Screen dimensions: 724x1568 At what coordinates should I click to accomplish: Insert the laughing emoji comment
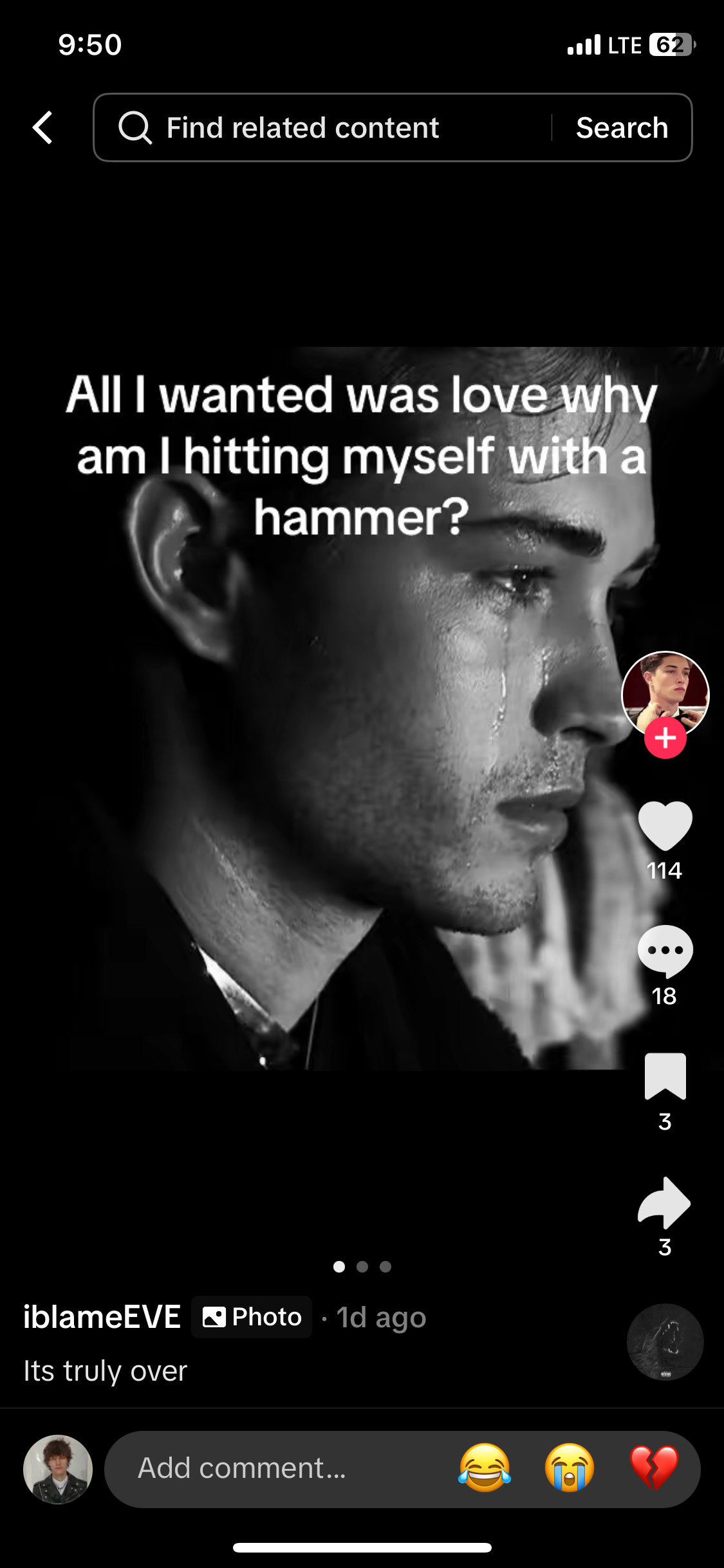[485, 1468]
